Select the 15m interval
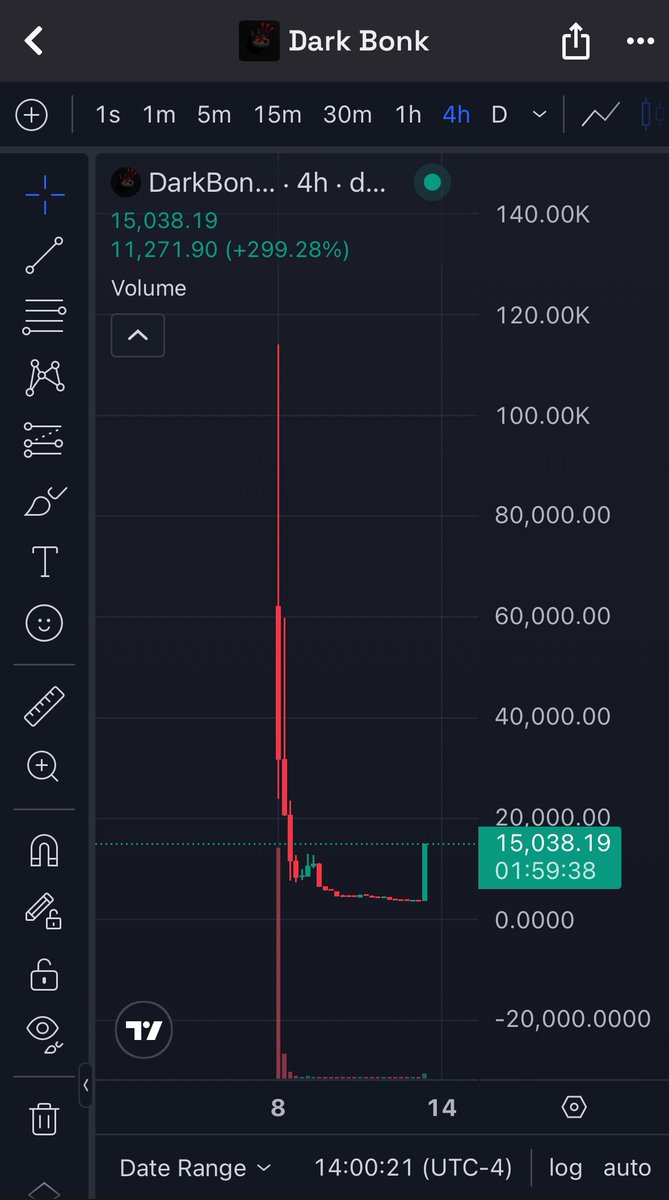This screenshot has height=1200, width=669. coord(277,115)
